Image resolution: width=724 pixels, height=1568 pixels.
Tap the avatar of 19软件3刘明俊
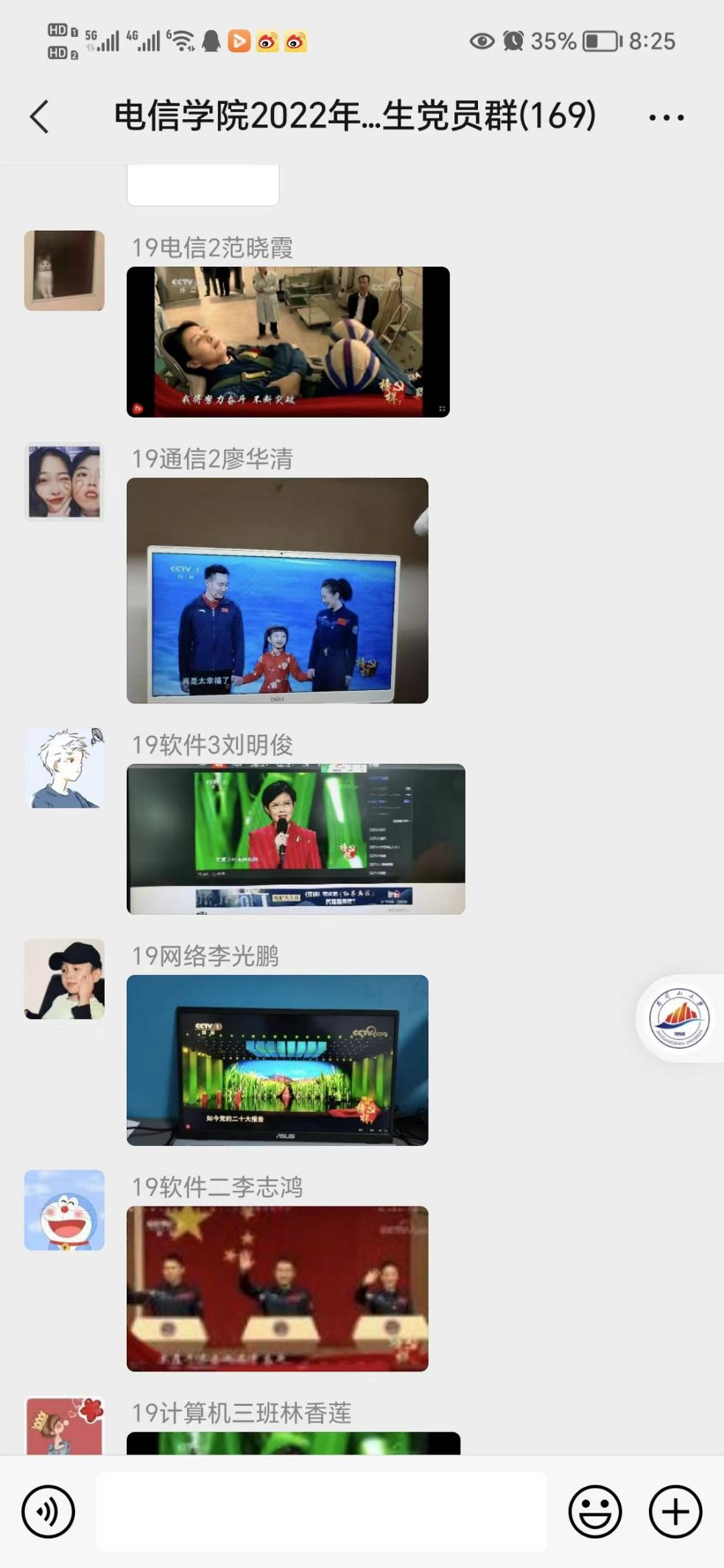click(x=64, y=768)
